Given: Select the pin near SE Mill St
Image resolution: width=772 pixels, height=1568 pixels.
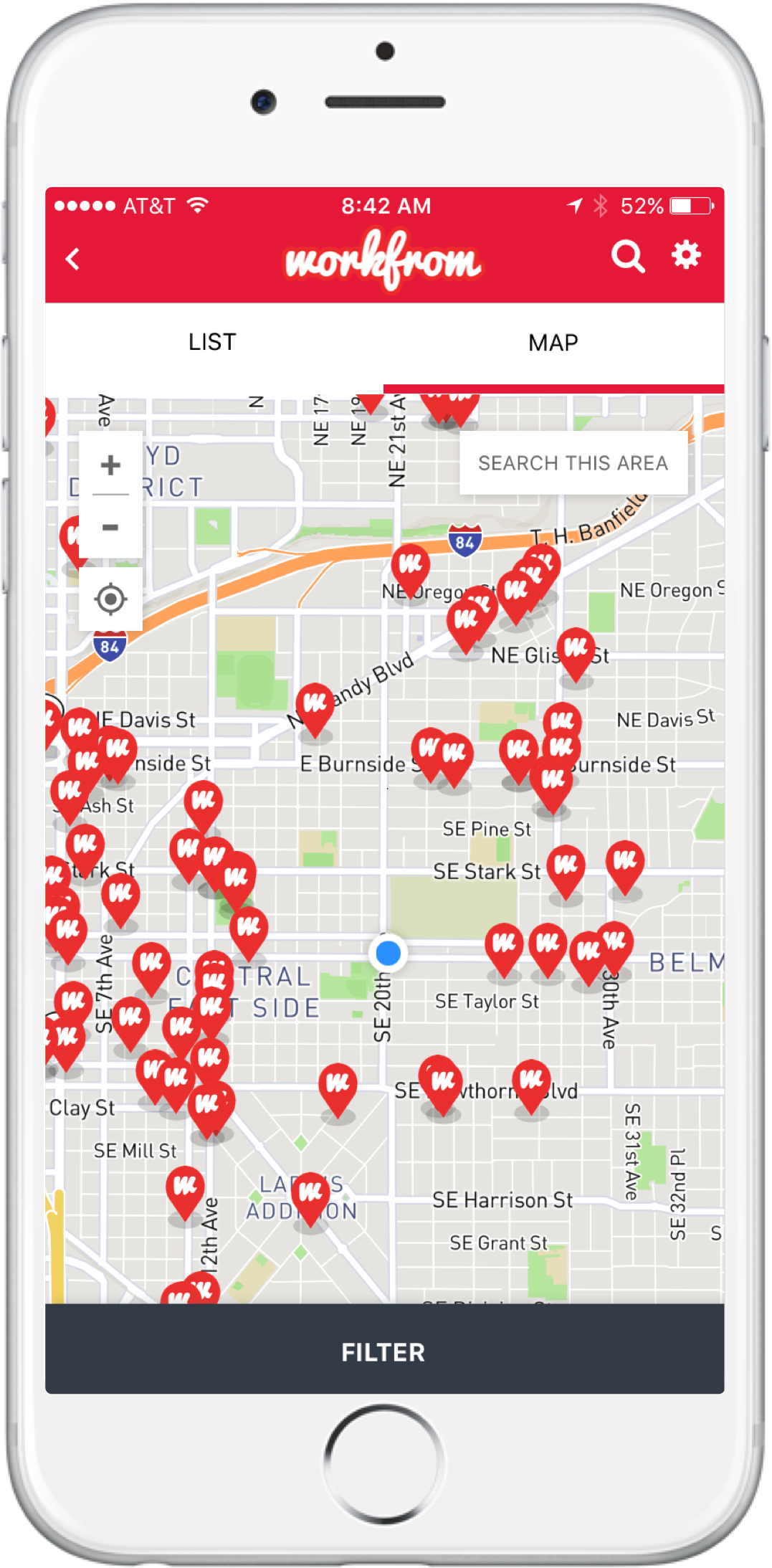Looking at the screenshot, I should tap(185, 1188).
